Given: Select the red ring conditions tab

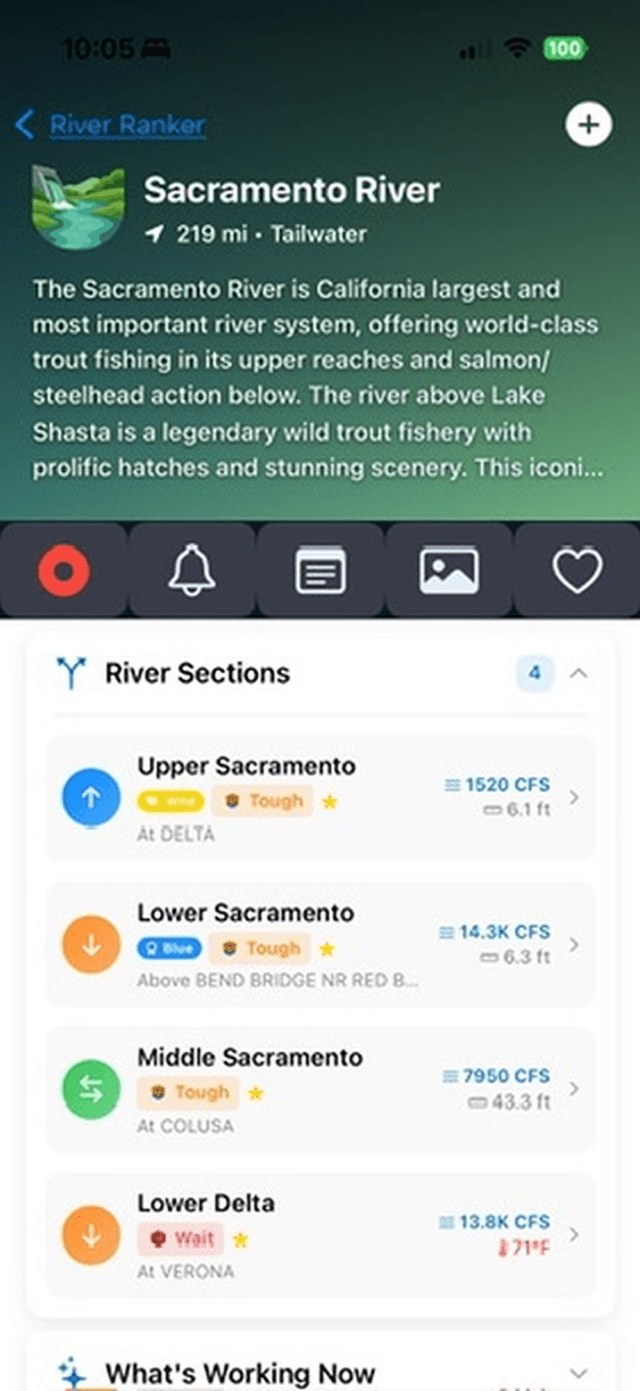Looking at the screenshot, I should (x=64, y=571).
